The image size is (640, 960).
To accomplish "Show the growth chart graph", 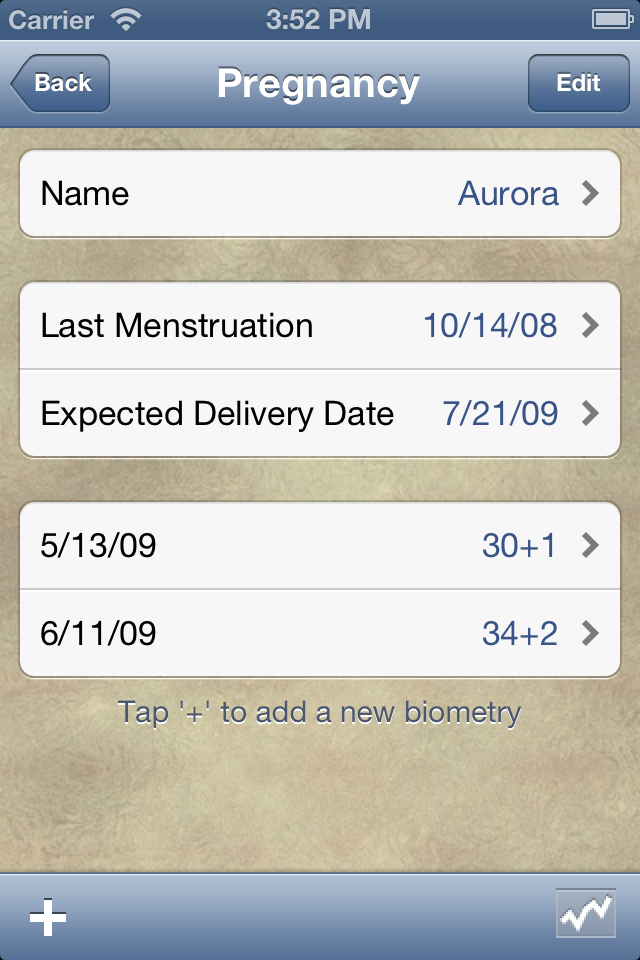I will (x=585, y=915).
